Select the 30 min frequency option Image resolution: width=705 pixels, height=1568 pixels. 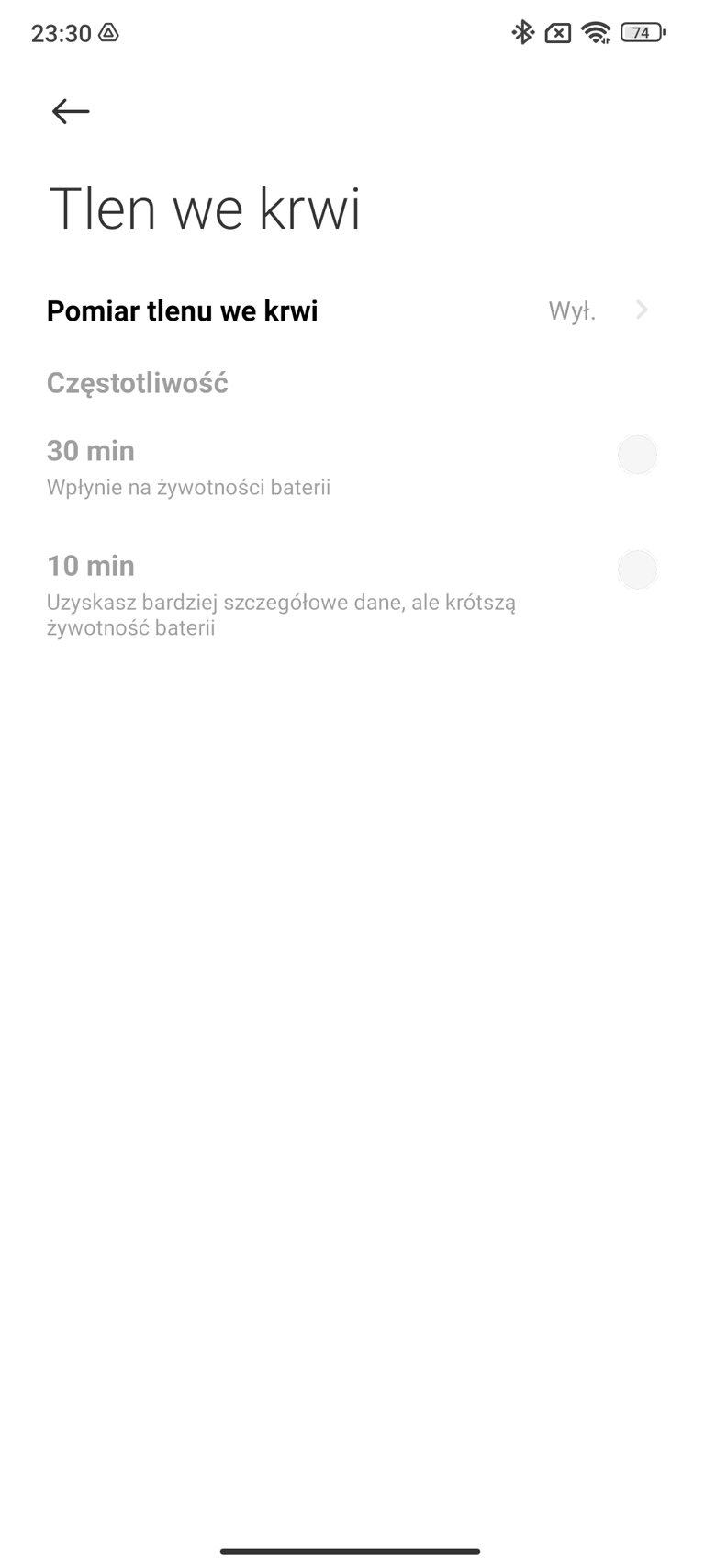[352, 467]
